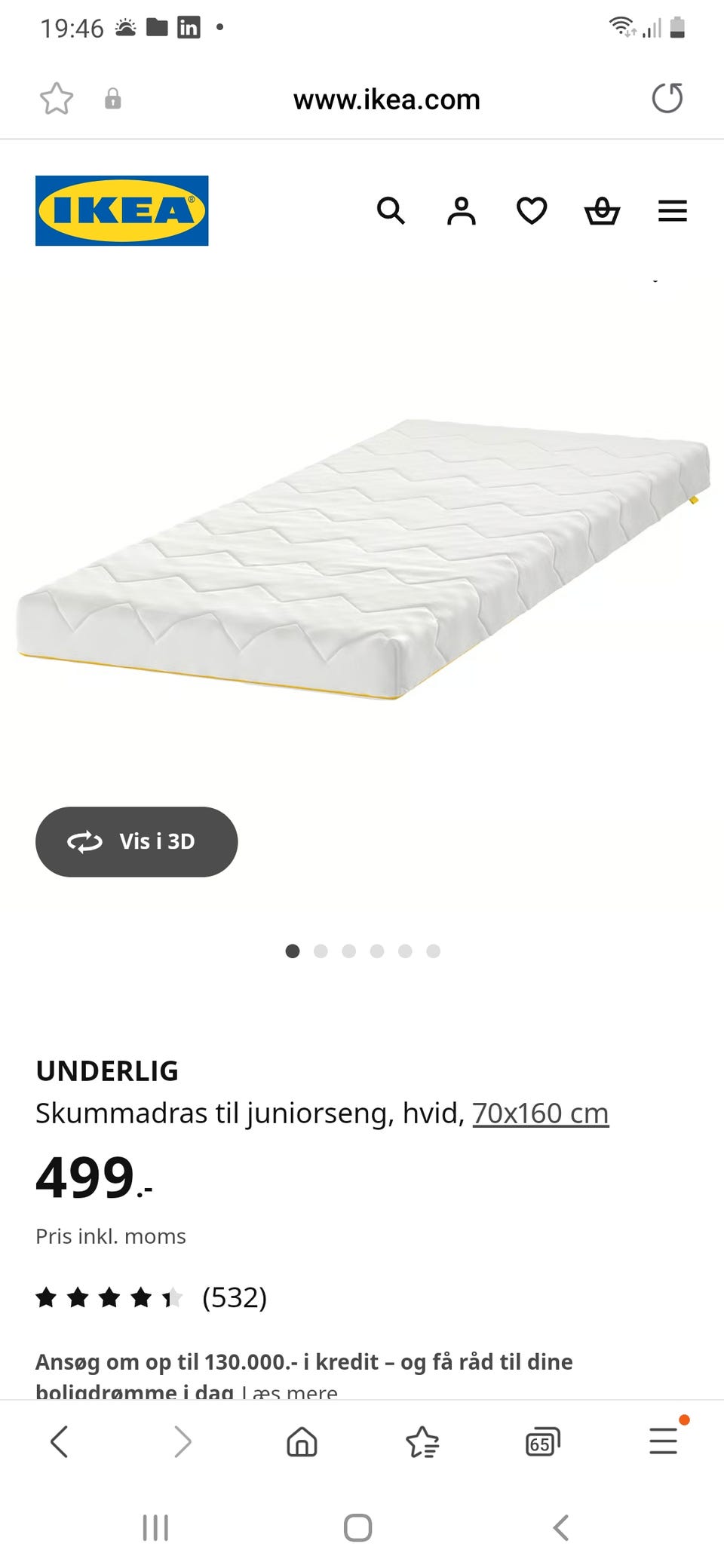724x1568 pixels.
Task: Tap the www.ikea.com address bar
Action: click(x=386, y=100)
